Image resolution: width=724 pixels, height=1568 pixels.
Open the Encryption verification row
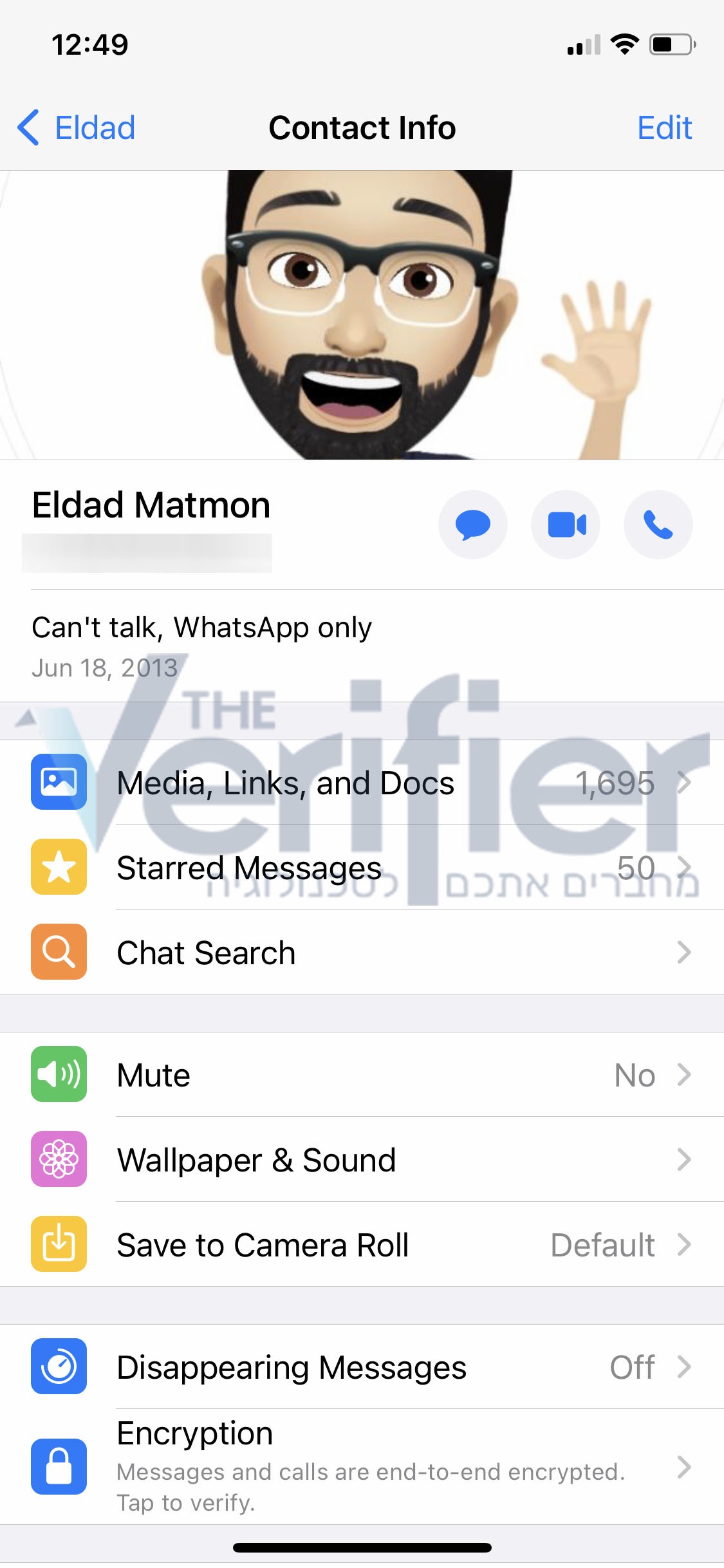tap(362, 1467)
